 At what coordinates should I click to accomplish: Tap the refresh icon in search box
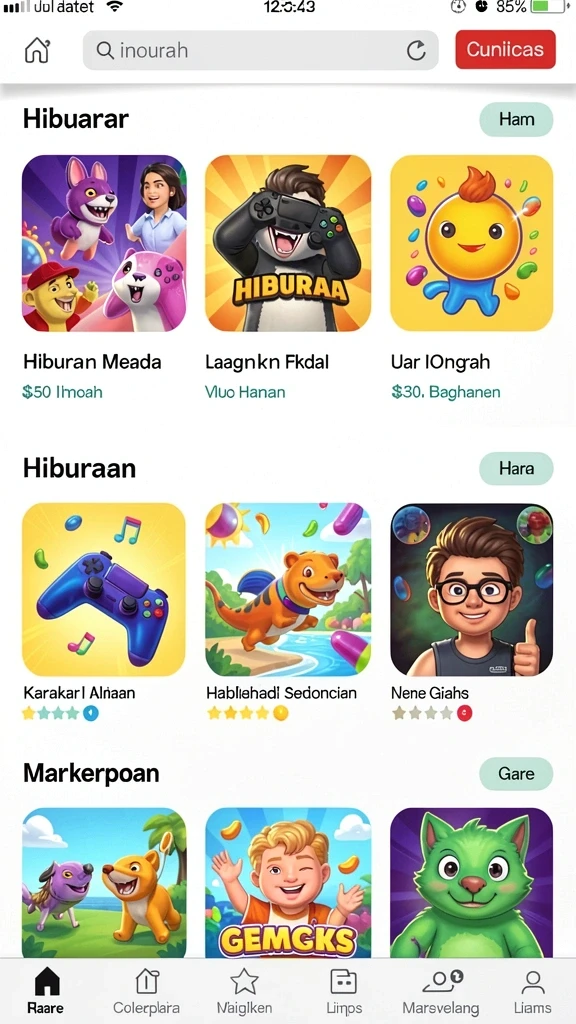tap(416, 50)
